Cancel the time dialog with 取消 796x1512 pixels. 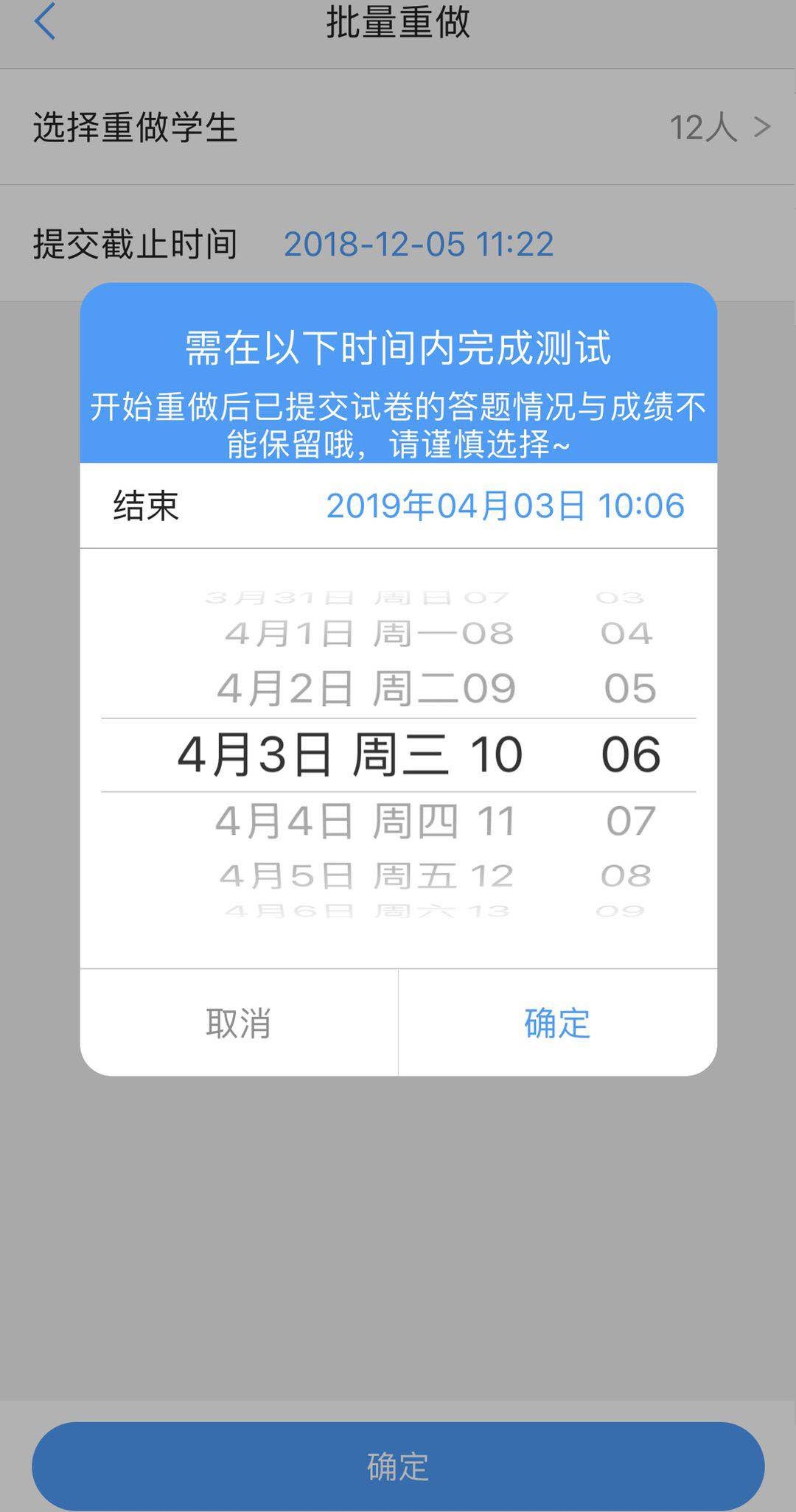239,1023
